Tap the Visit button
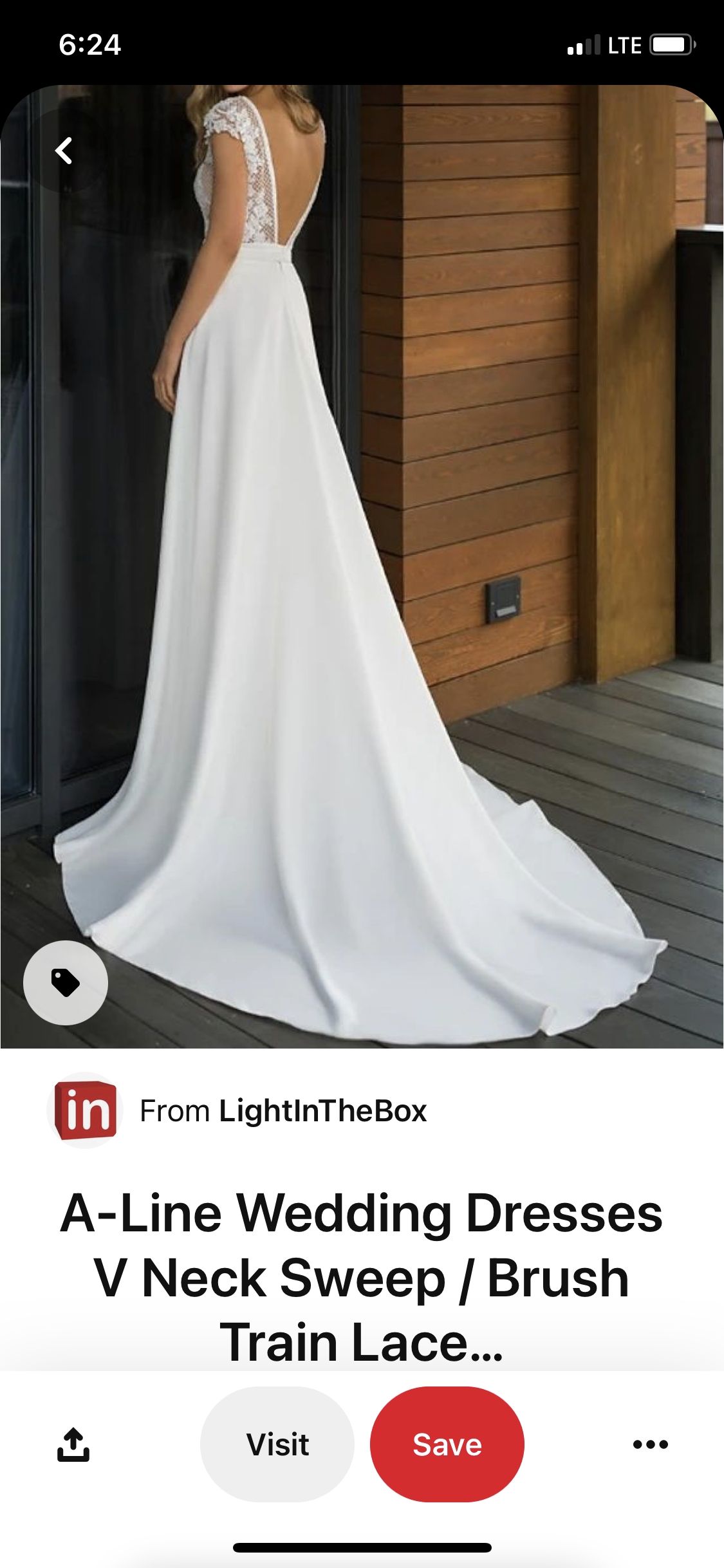 point(277,1444)
